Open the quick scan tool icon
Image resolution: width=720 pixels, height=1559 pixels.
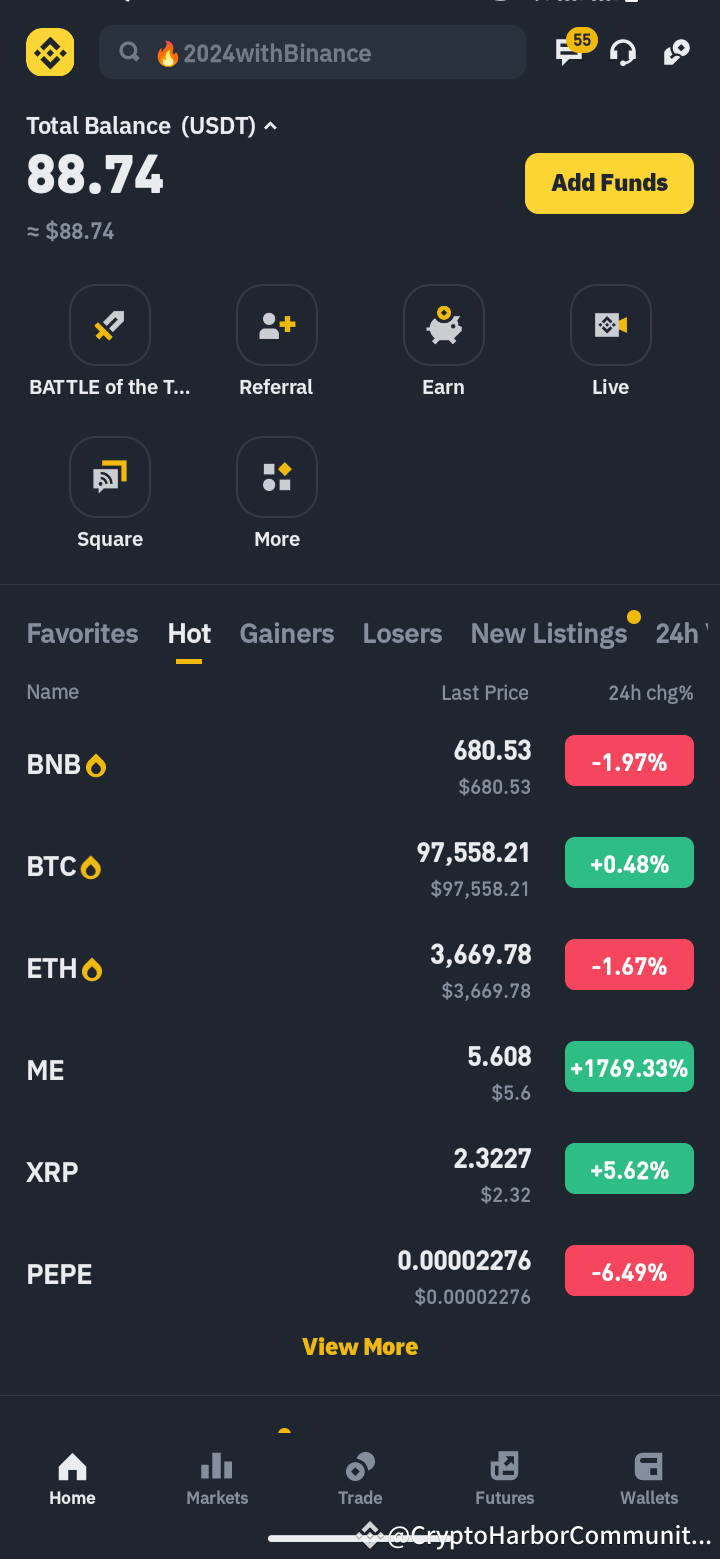tap(676, 52)
